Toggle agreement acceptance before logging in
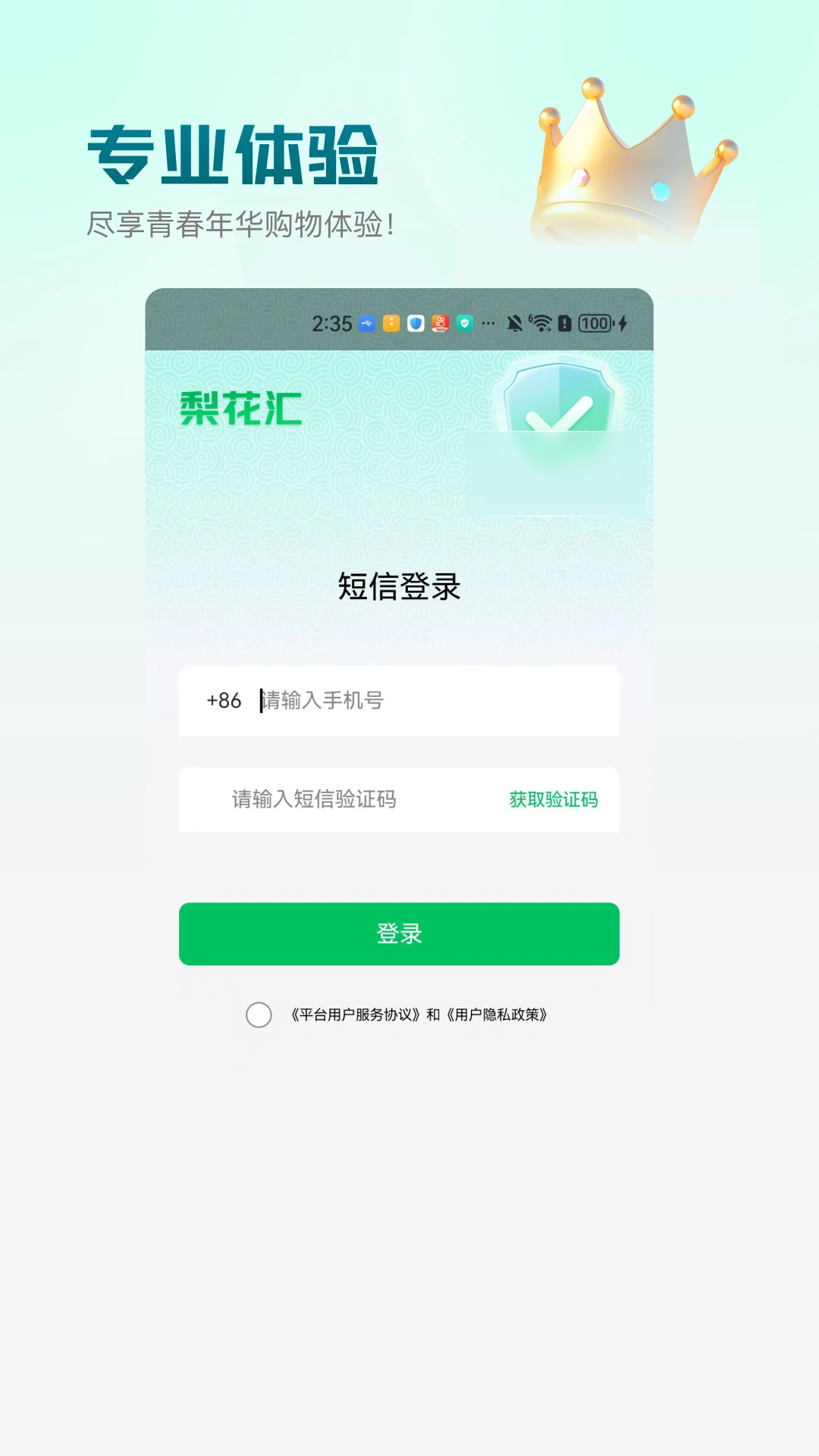The height and width of the screenshot is (1456, 819). 260,1014
